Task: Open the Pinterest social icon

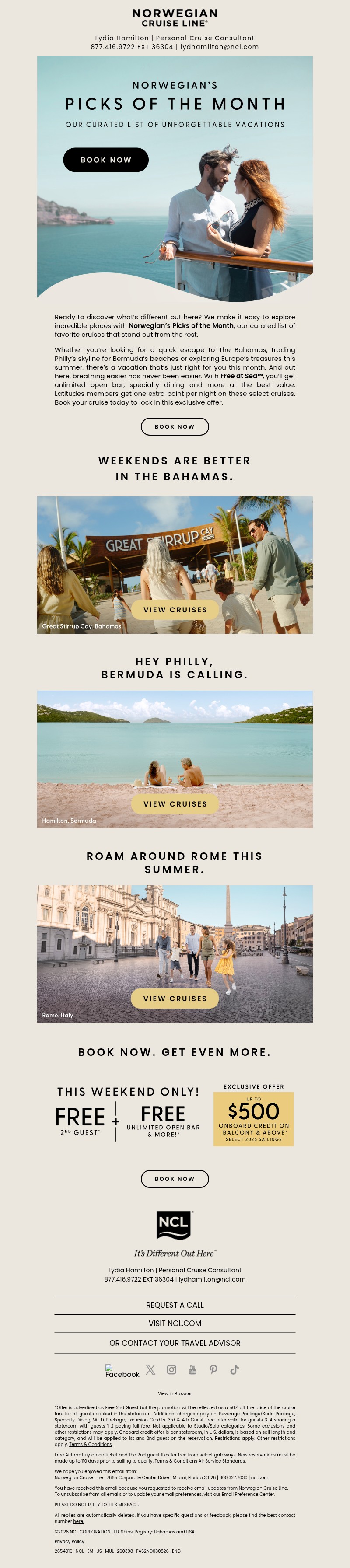Action: 213,1369
